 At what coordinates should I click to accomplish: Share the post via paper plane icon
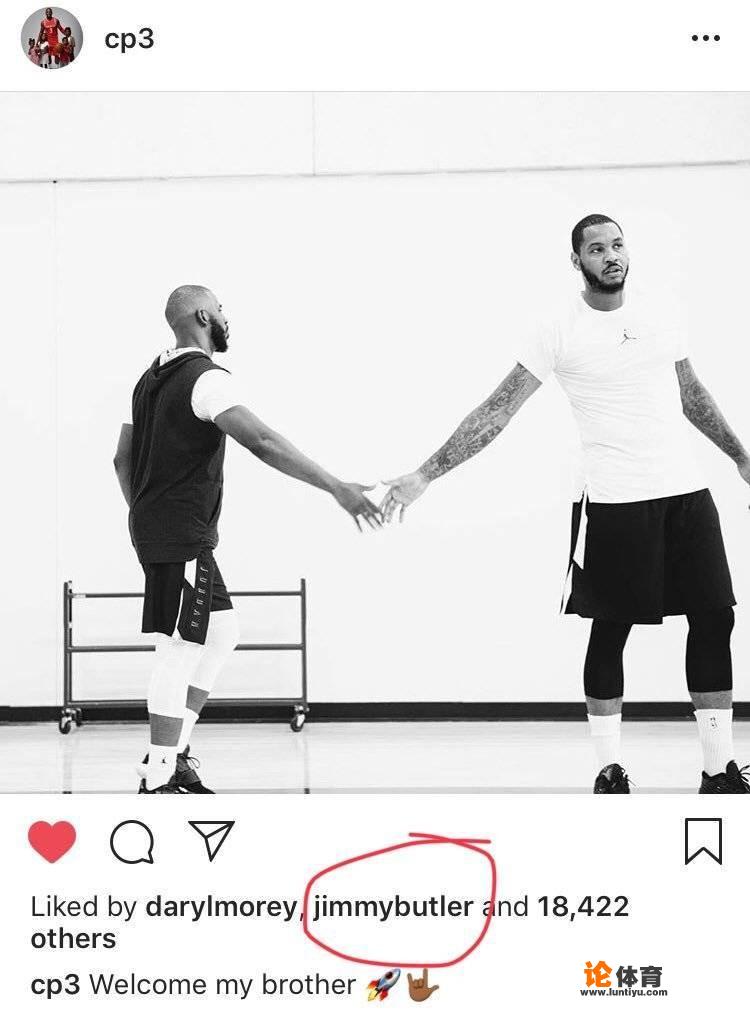coord(211,840)
